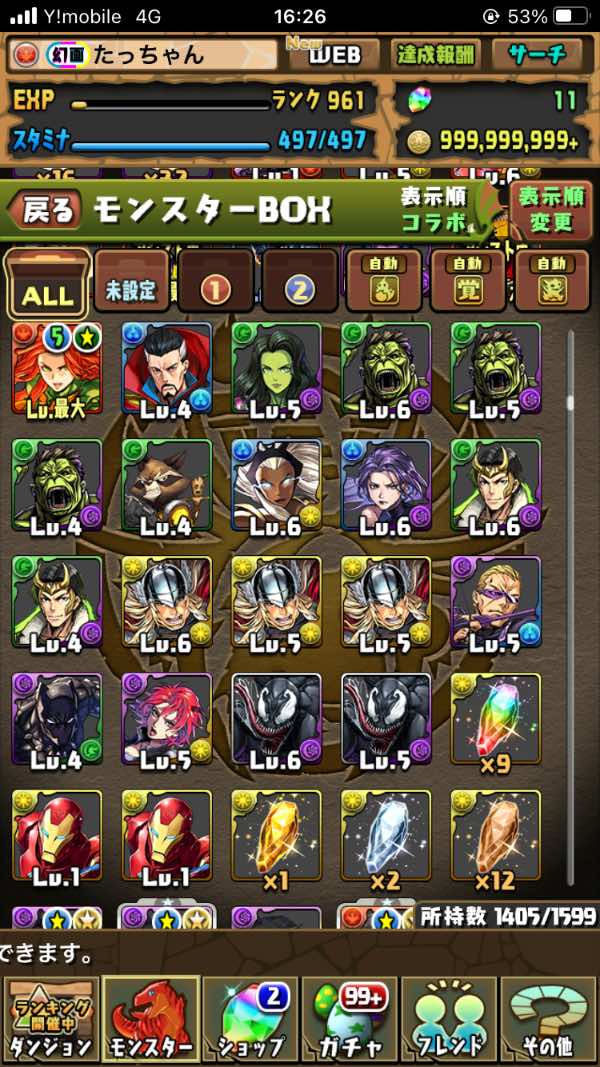The image size is (600, 1067).
Task: Select the red-haired Lv.最大 monster
Action: pos(57,368)
